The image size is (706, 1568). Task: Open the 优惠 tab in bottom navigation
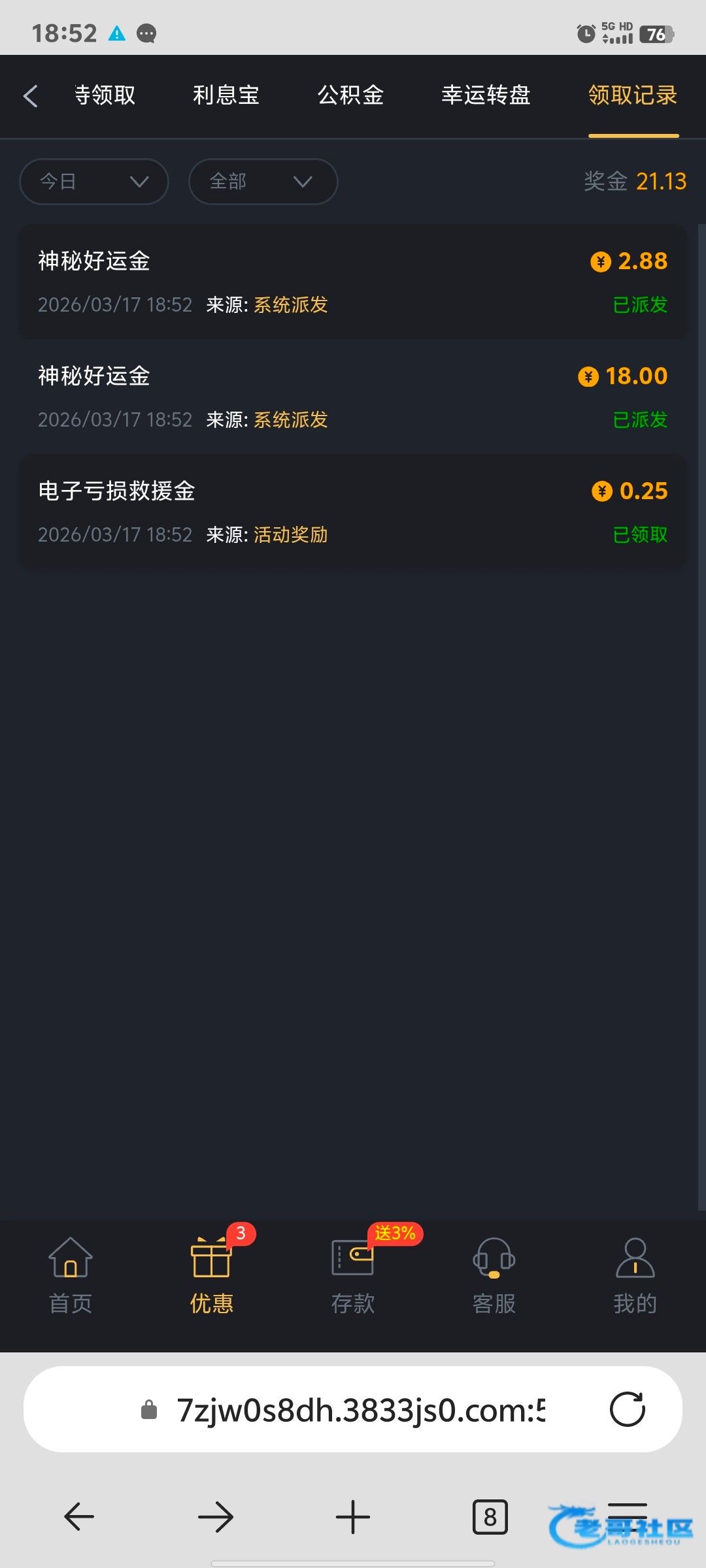[212, 1275]
